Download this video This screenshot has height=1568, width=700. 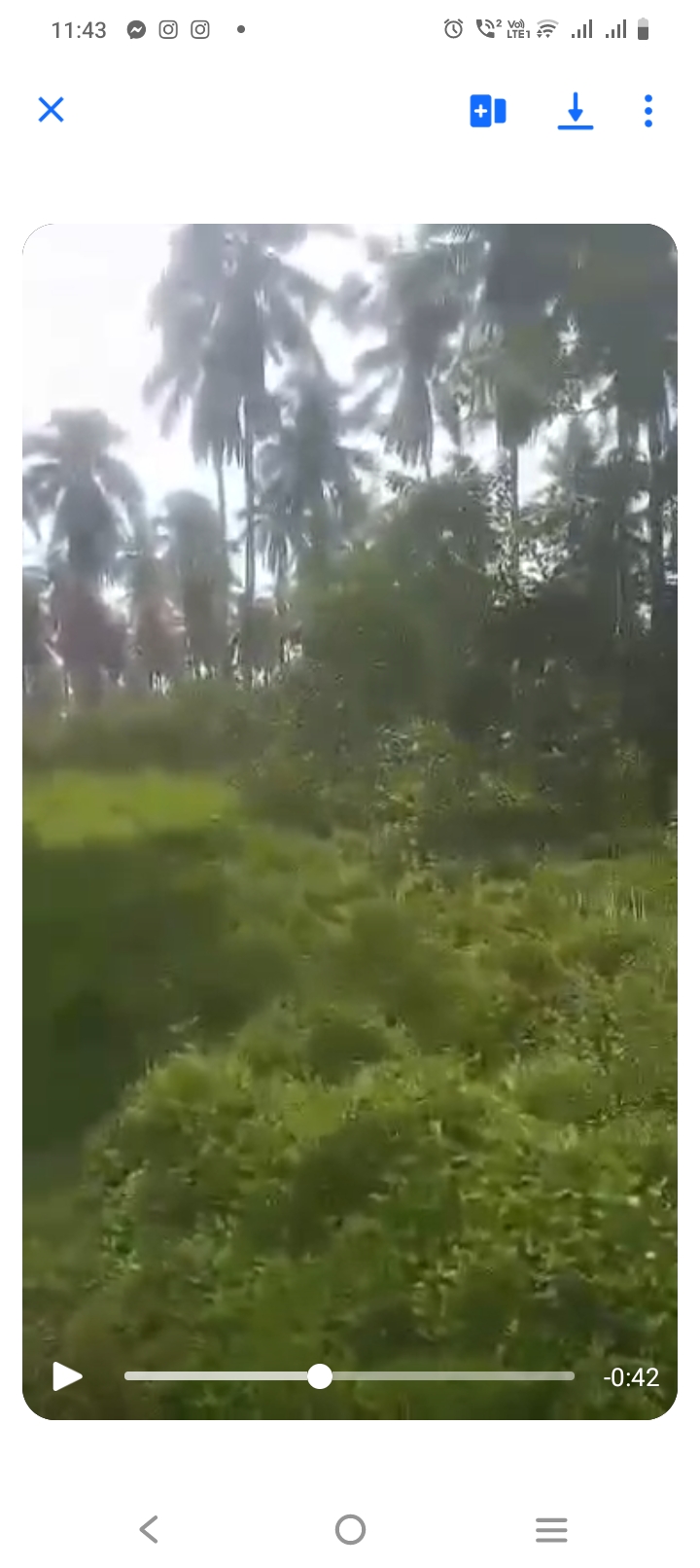pyautogui.click(x=575, y=111)
